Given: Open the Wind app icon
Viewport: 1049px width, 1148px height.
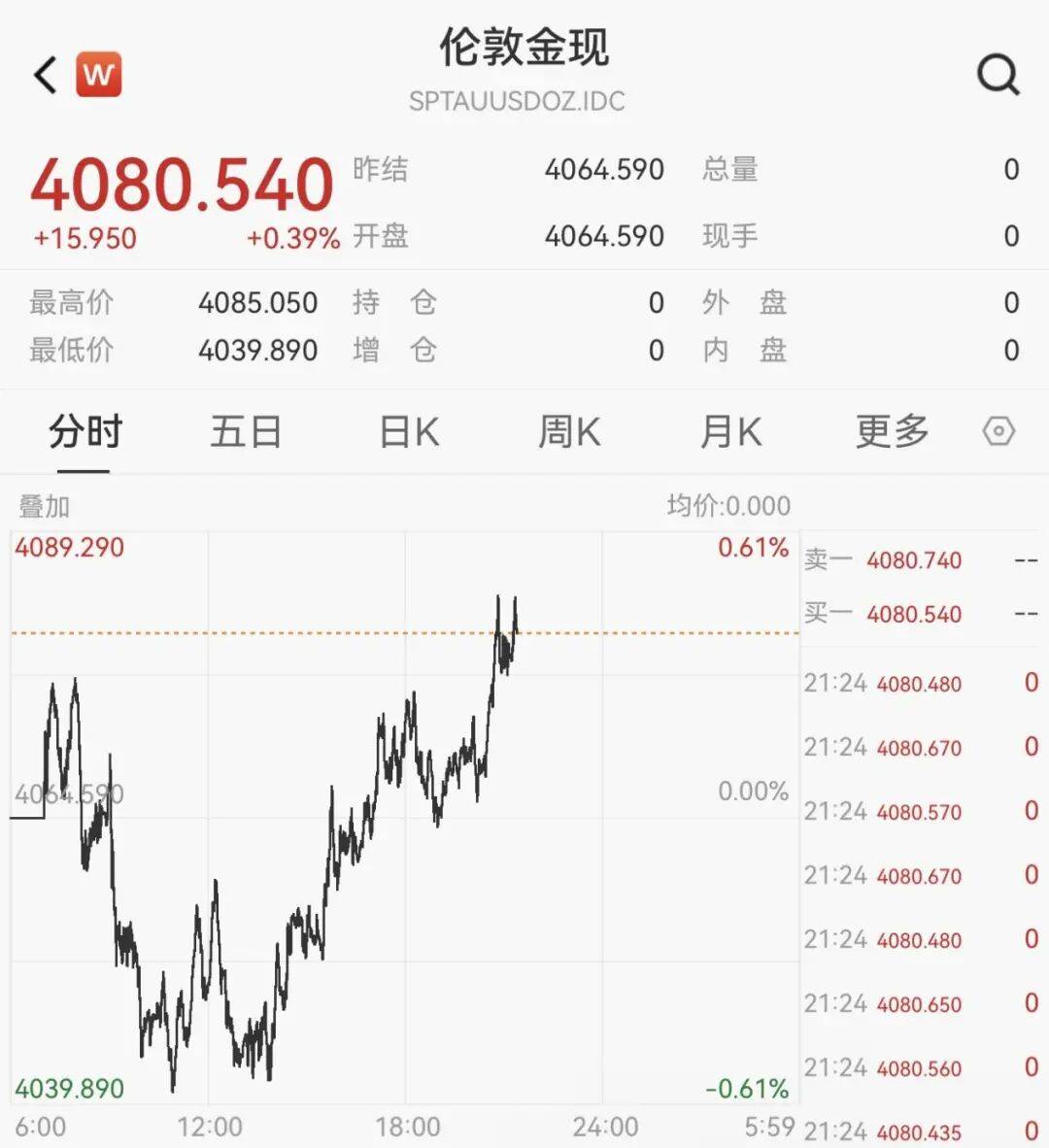Looking at the screenshot, I should tap(101, 72).
